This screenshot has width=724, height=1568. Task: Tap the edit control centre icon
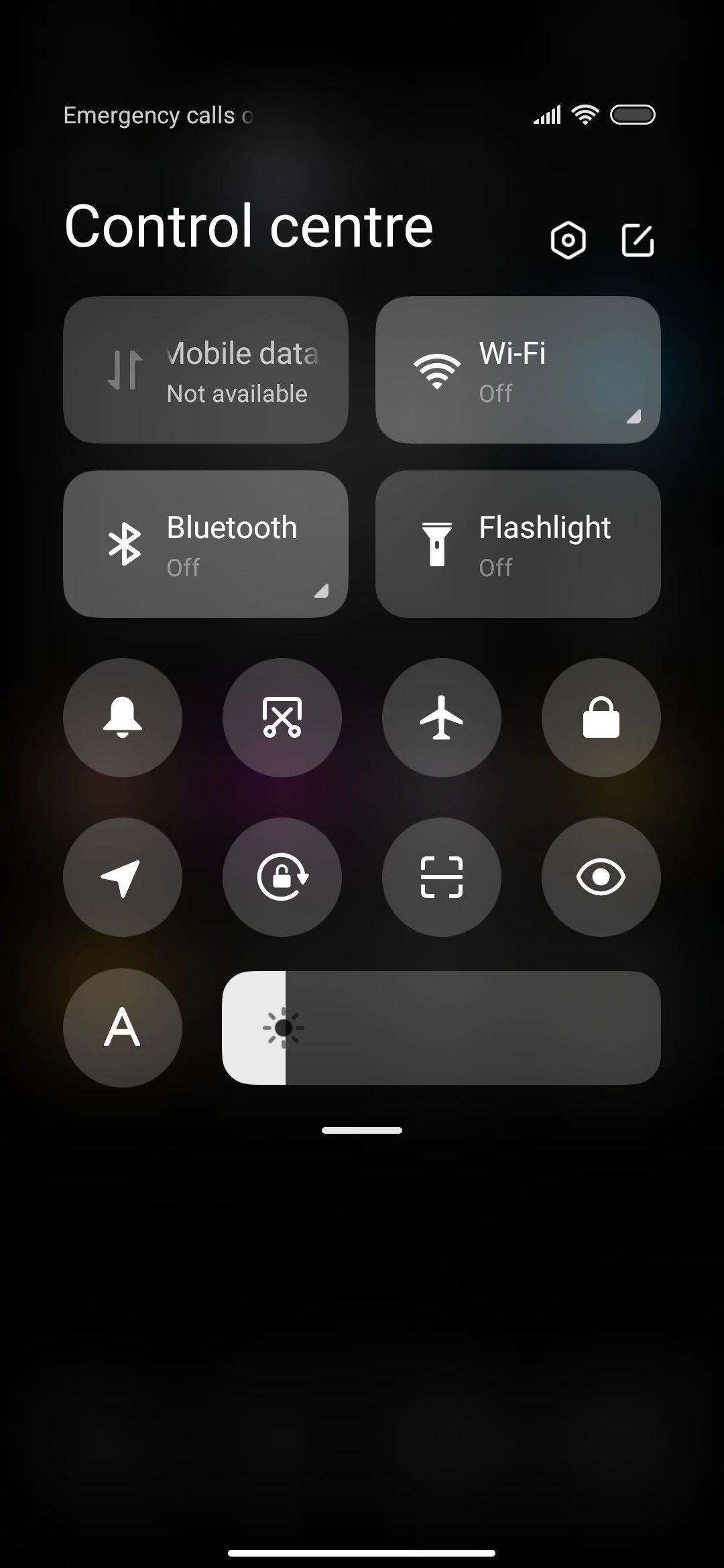pos(638,240)
